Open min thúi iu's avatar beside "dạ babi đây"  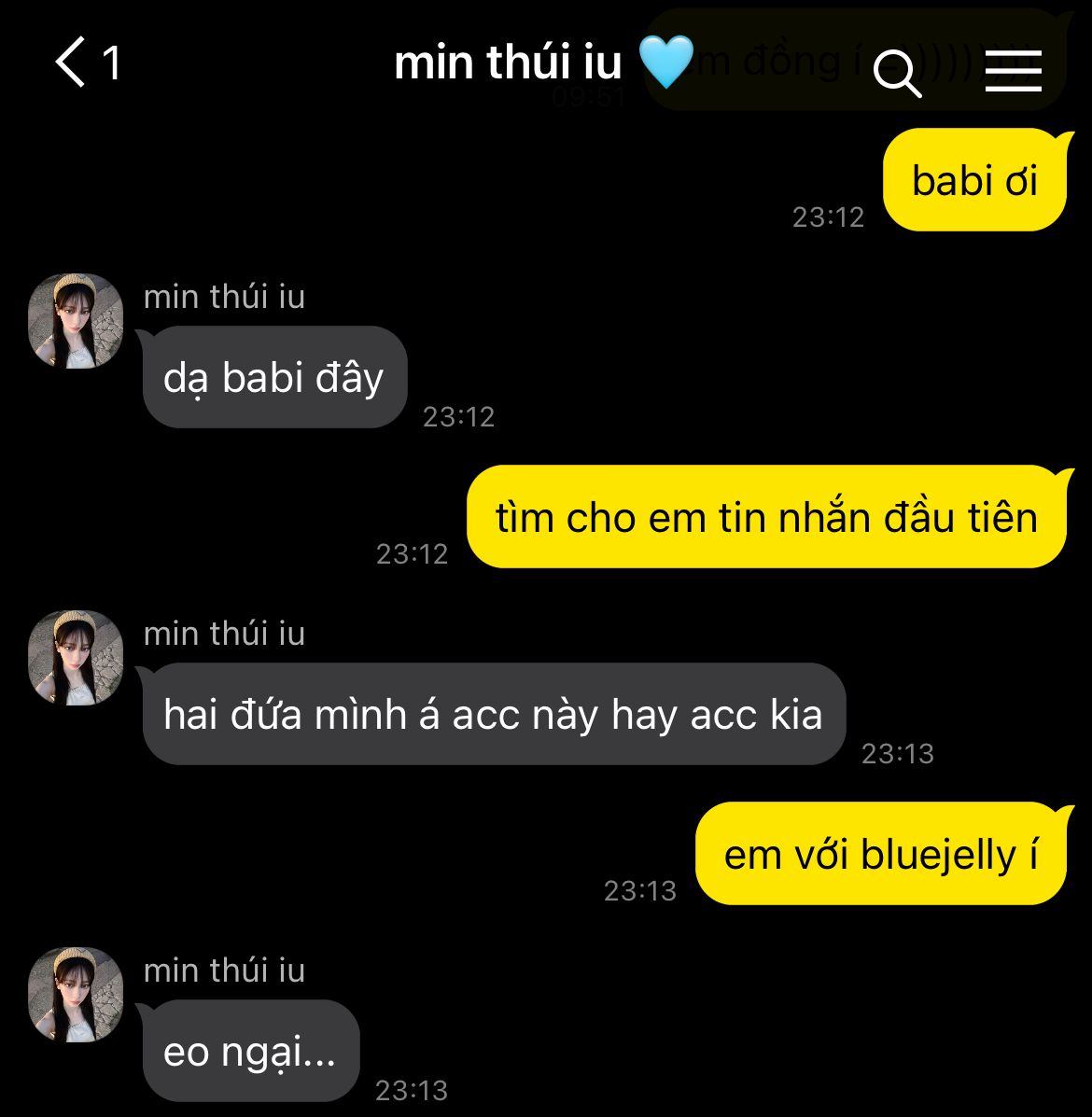76,321
